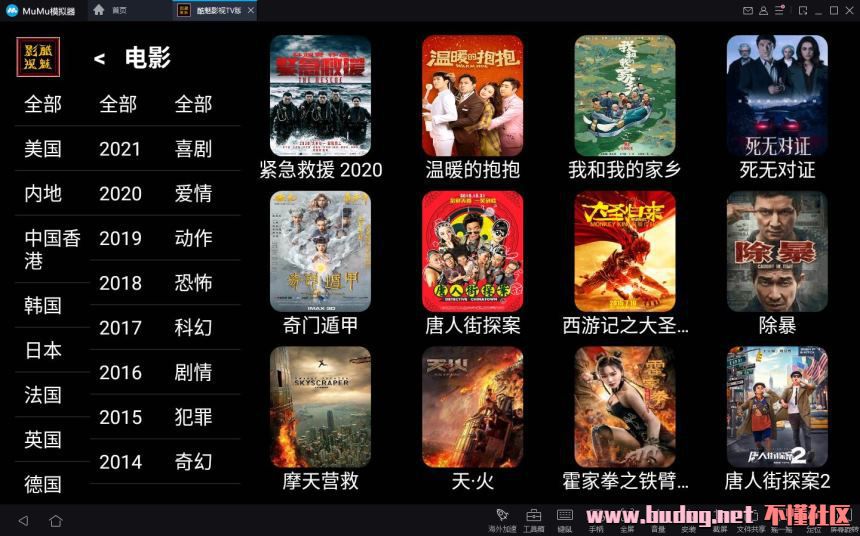Open the 死无对证 movie tile
The width and height of the screenshot is (860, 536).
coord(777,97)
